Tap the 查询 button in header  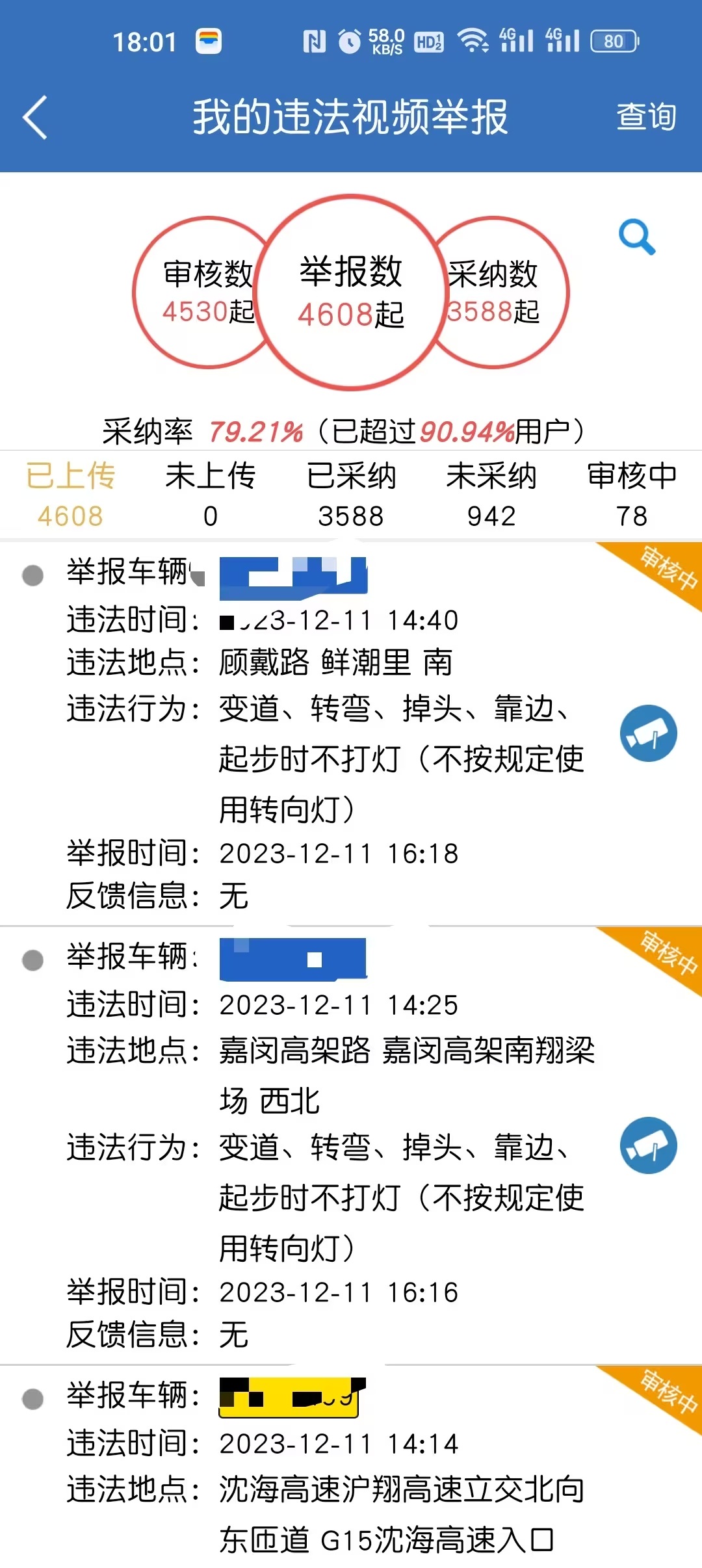tap(646, 117)
